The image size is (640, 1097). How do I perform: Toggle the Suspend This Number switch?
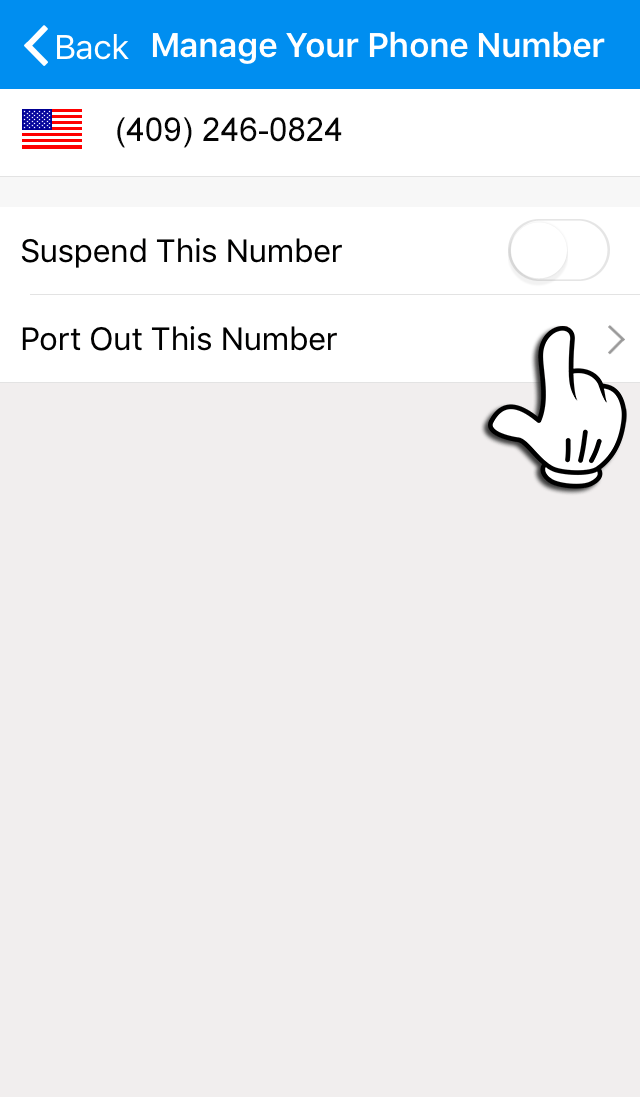click(x=559, y=250)
